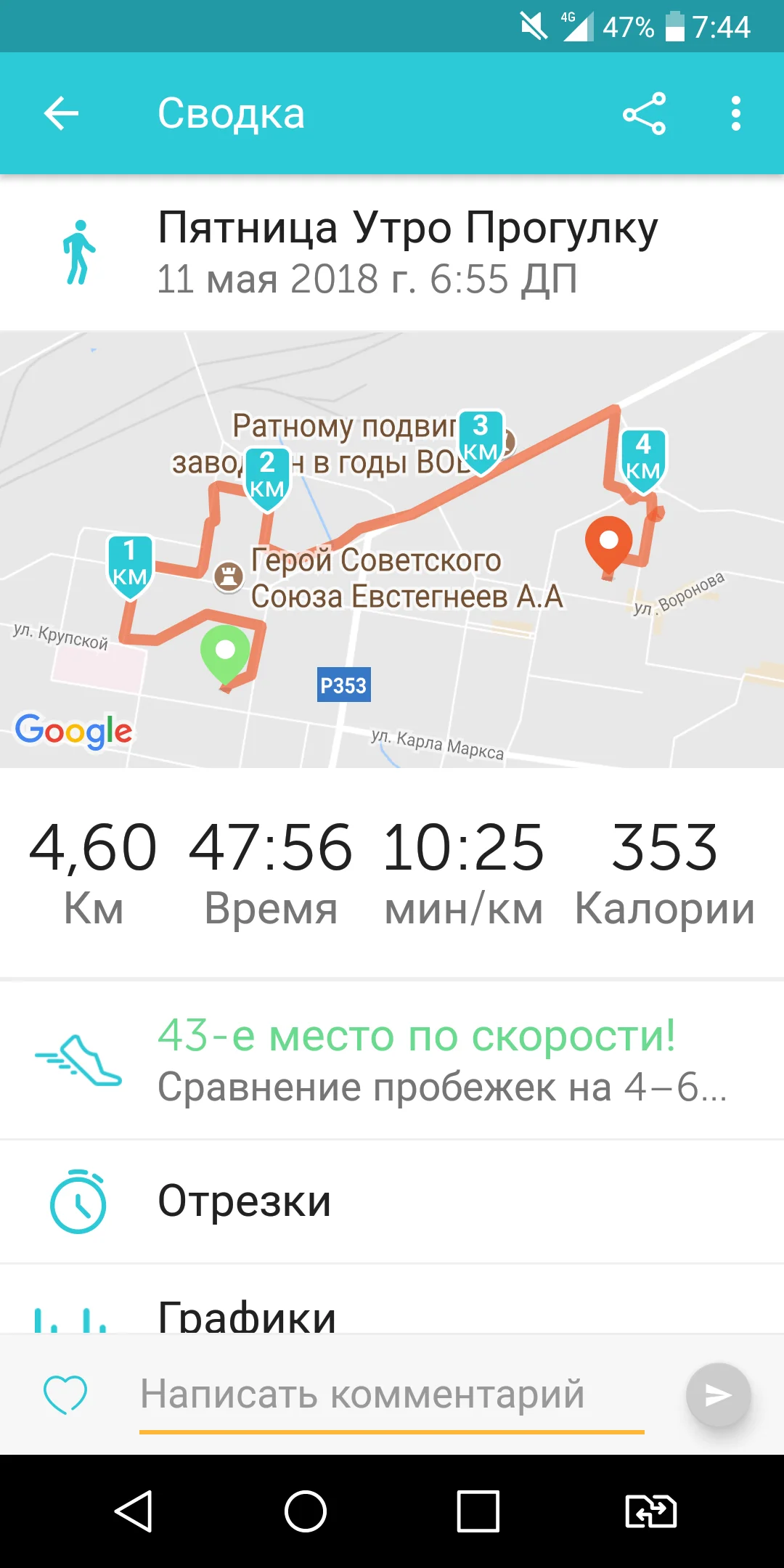Open the route map

click(x=392, y=550)
